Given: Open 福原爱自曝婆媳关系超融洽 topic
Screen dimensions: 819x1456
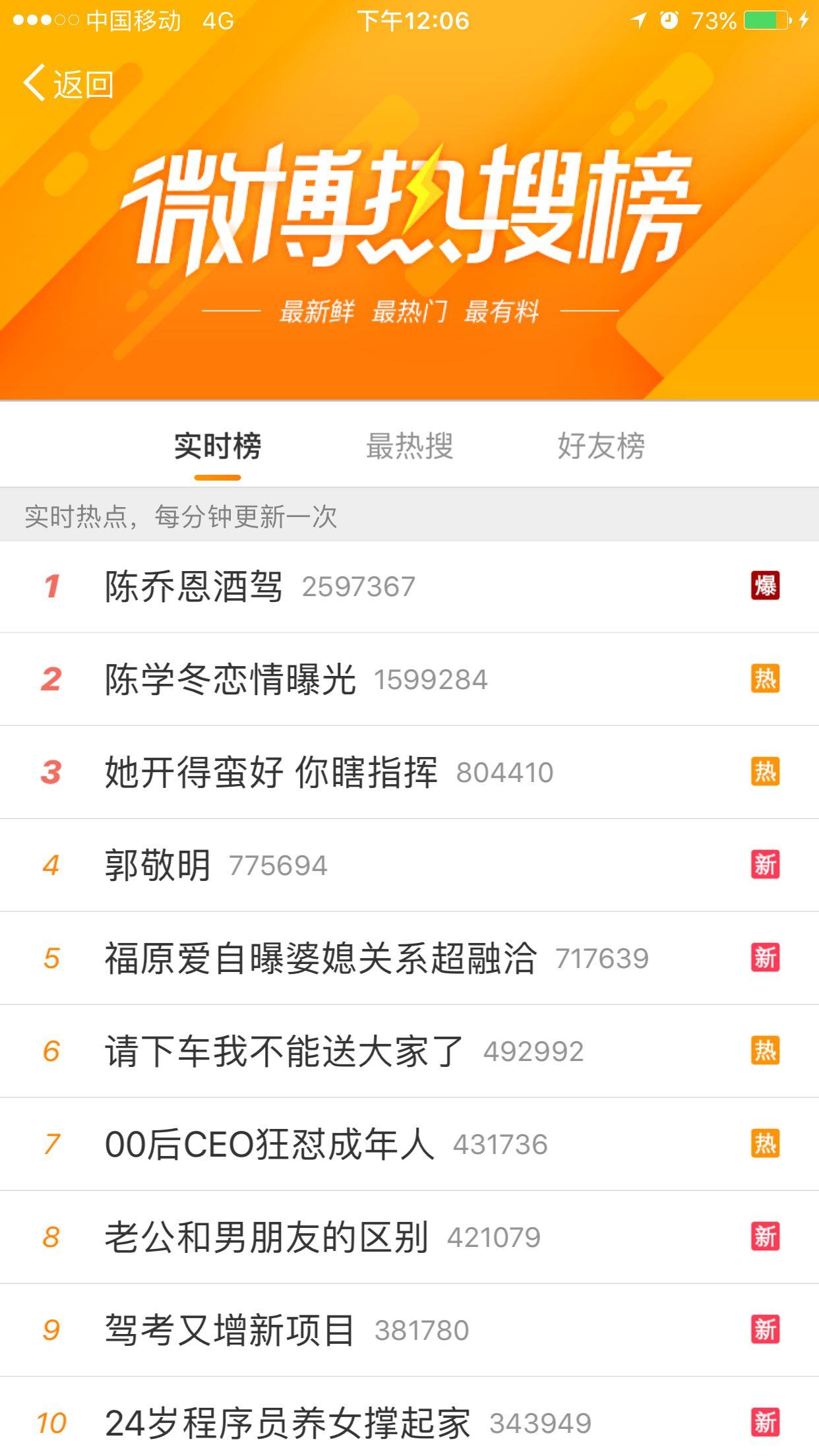Looking at the screenshot, I should click(409, 959).
